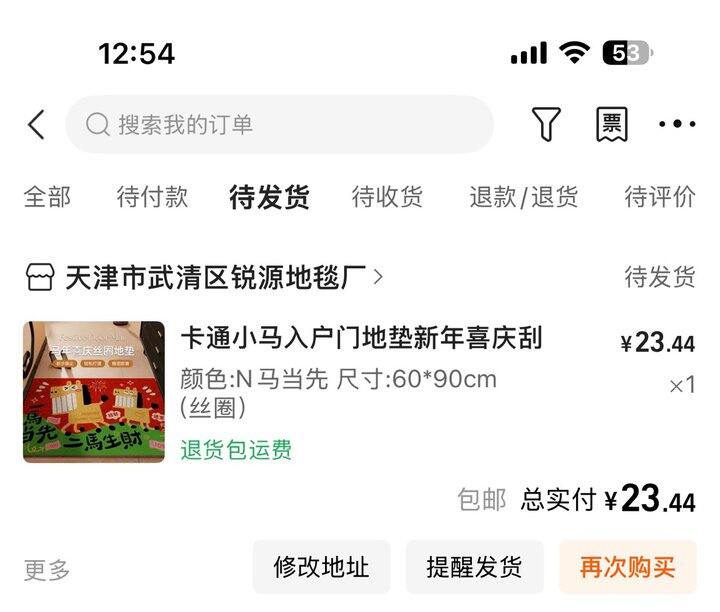Go back using the top-left arrow
The height and width of the screenshot is (612, 720).
tap(37, 125)
